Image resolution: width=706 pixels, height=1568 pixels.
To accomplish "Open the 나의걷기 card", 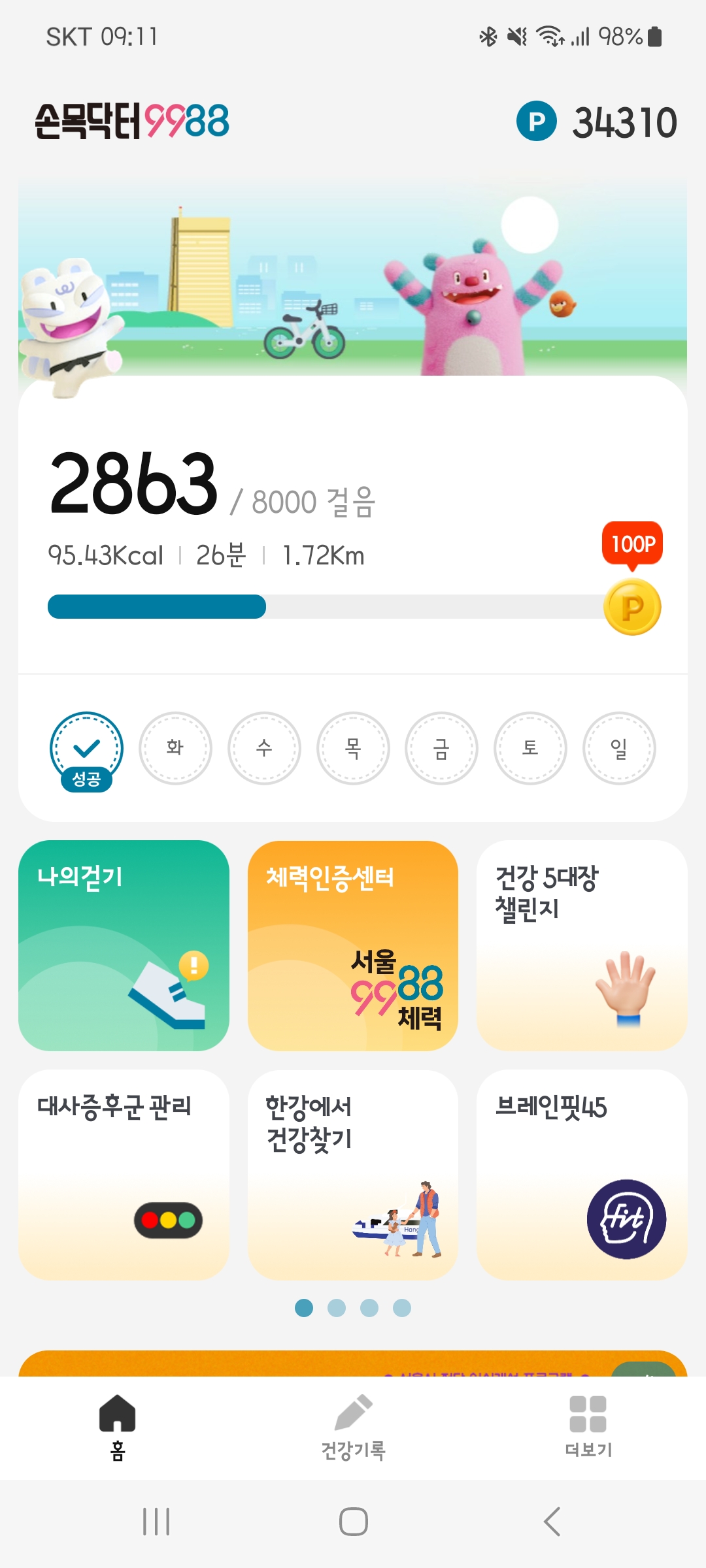I will tap(124, 945).
